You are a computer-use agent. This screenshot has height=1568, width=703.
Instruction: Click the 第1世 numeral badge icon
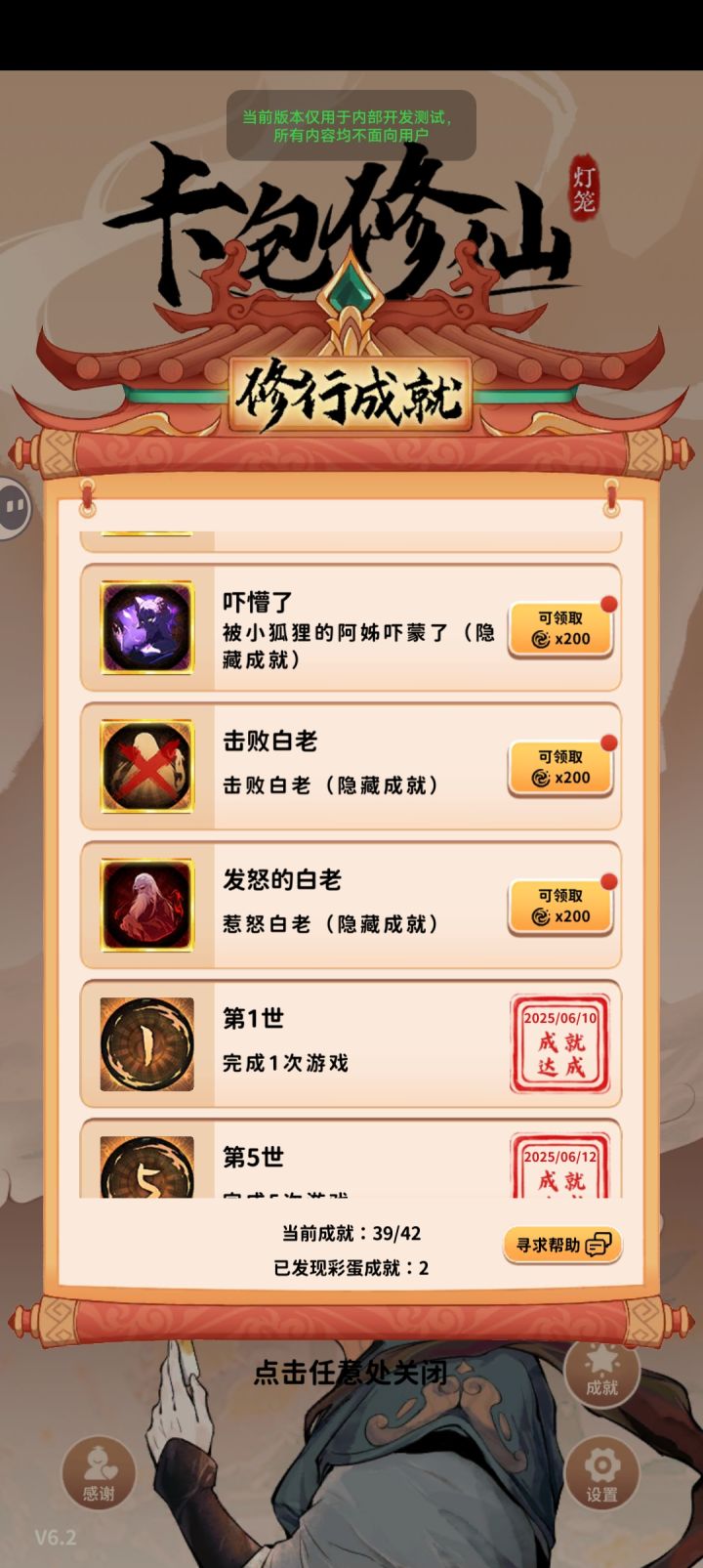pos(146,1042)
